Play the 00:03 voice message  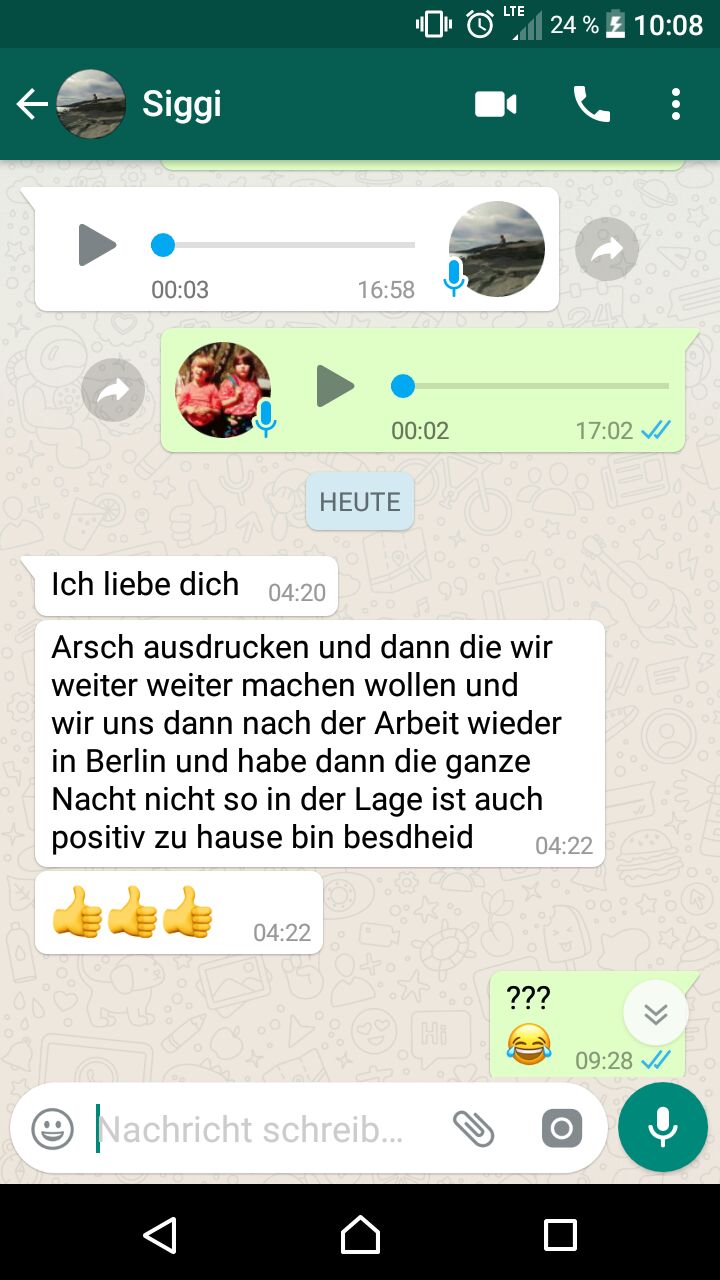pyautogui.click(x=97, y=245)
